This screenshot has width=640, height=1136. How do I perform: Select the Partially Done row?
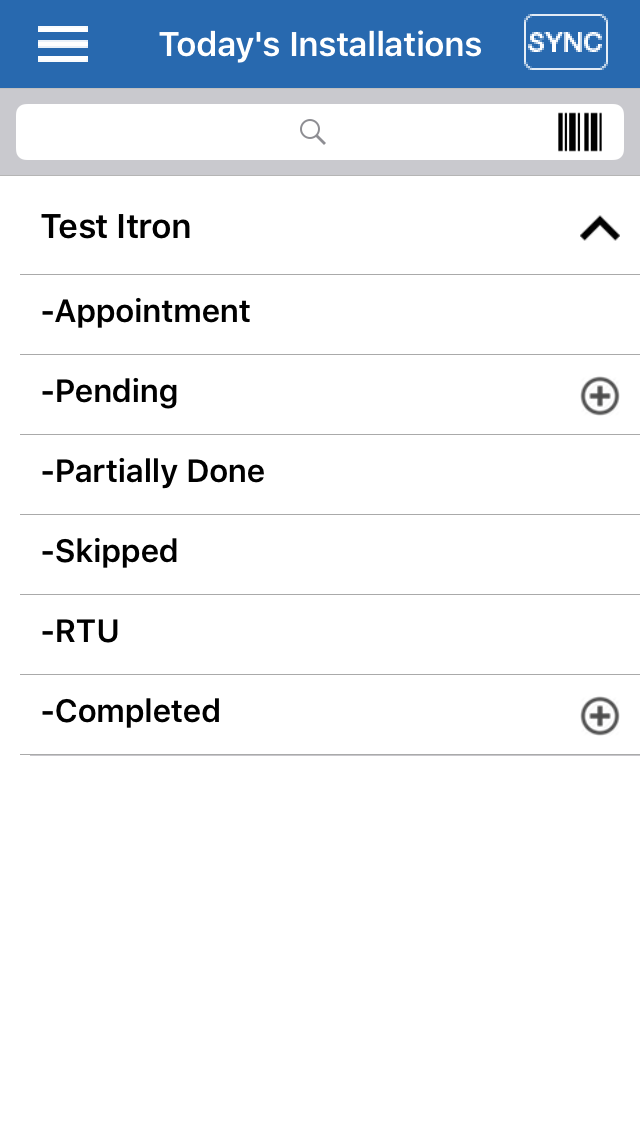(x=153, y=472)
